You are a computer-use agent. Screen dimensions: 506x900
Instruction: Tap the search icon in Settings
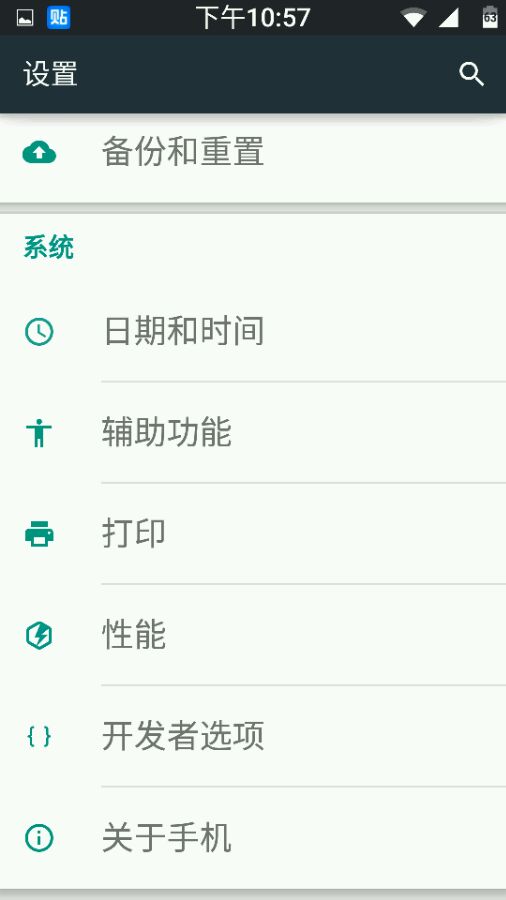click(471, 75)
